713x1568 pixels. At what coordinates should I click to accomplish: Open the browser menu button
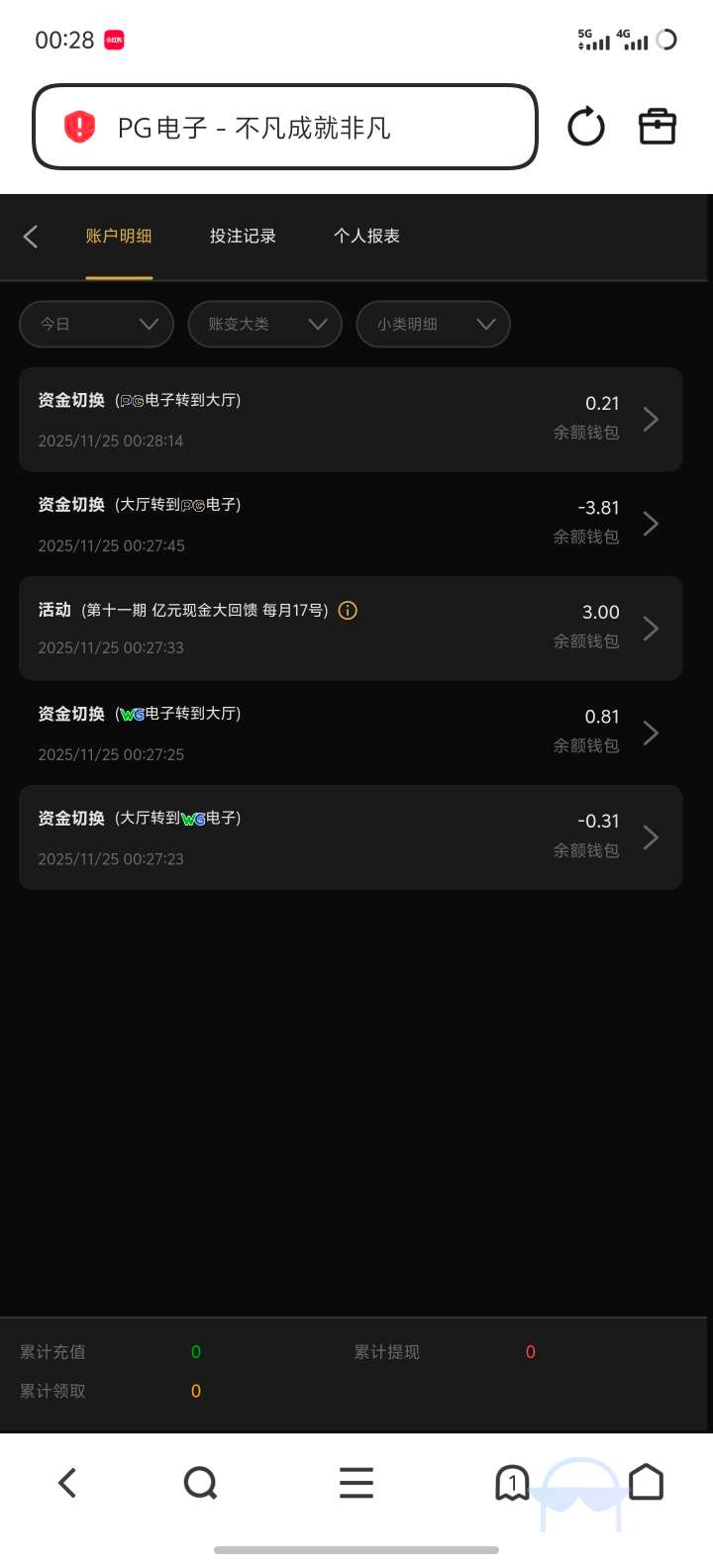(356, 1483)
